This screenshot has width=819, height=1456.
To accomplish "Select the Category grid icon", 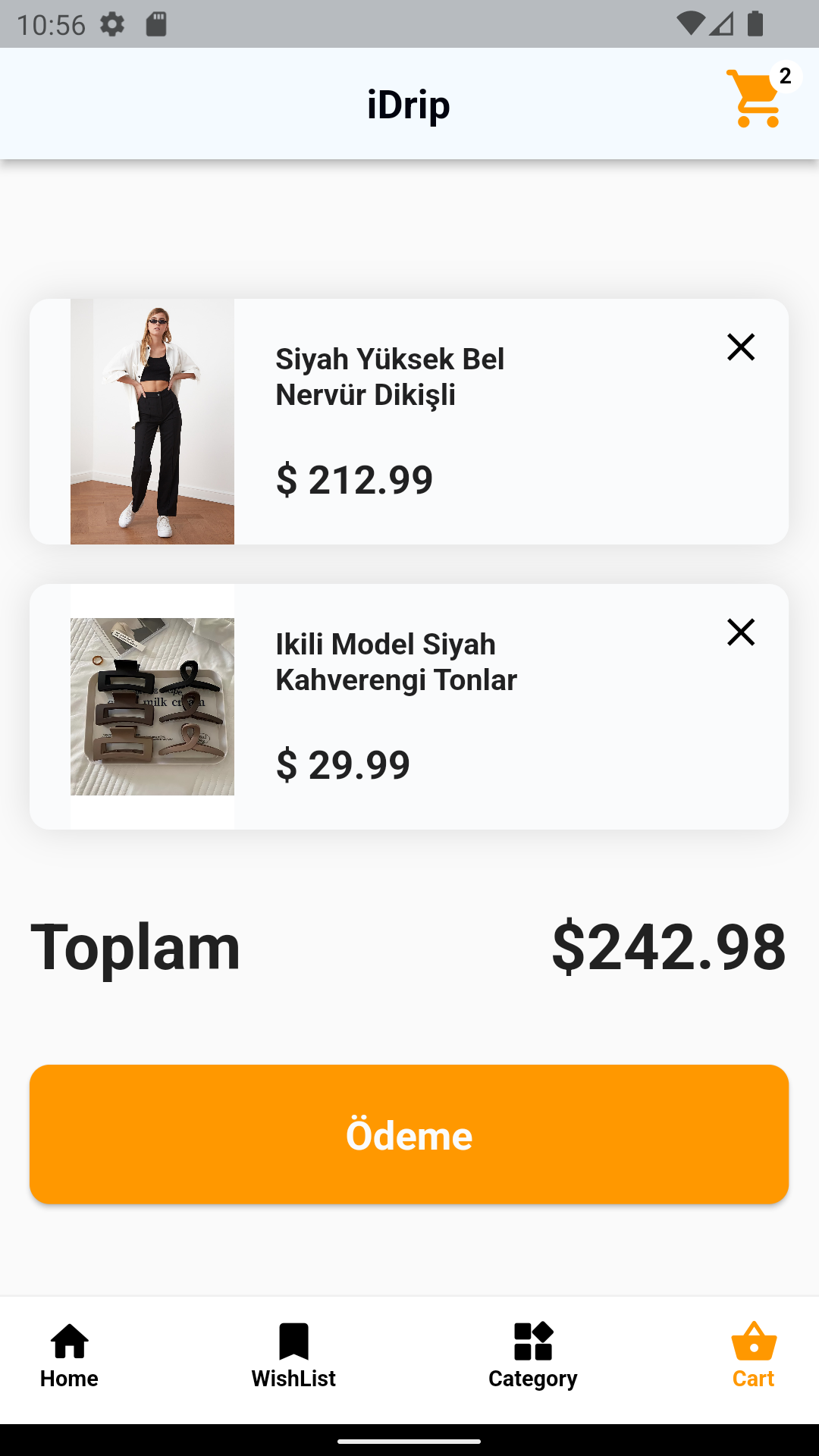I will point(532,1339).
